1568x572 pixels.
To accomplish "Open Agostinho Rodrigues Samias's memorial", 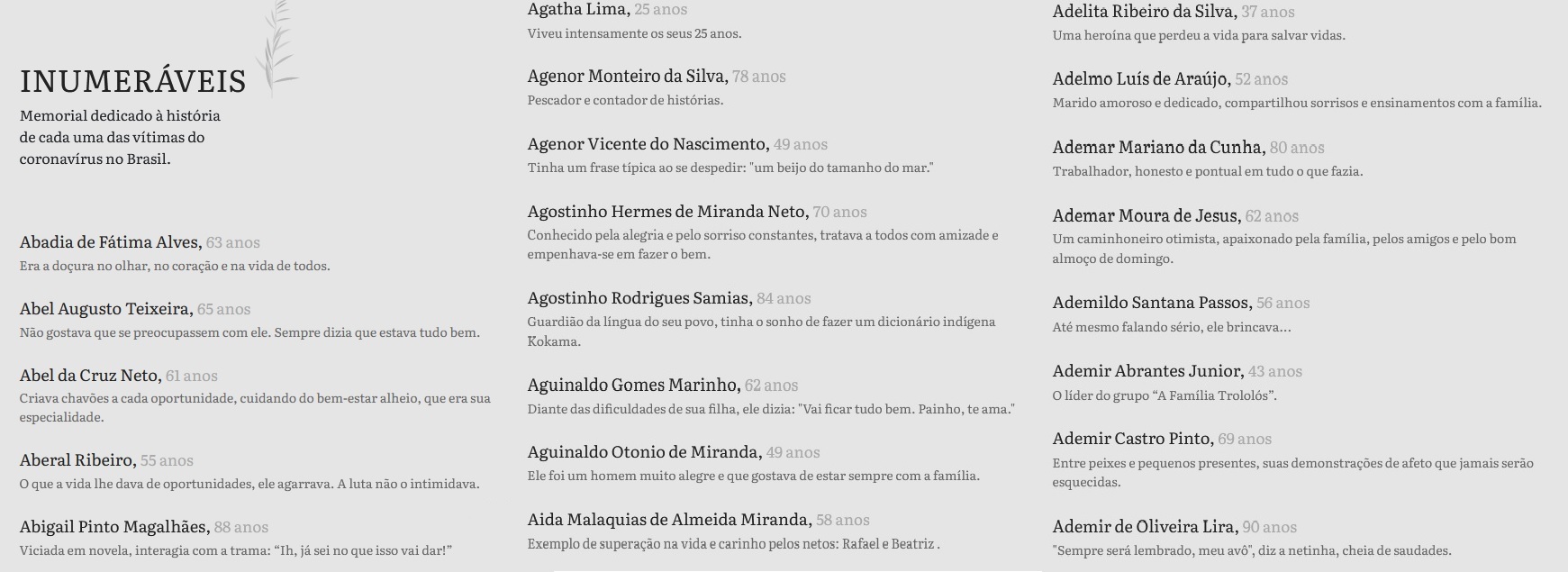I will tap(639, 298).
